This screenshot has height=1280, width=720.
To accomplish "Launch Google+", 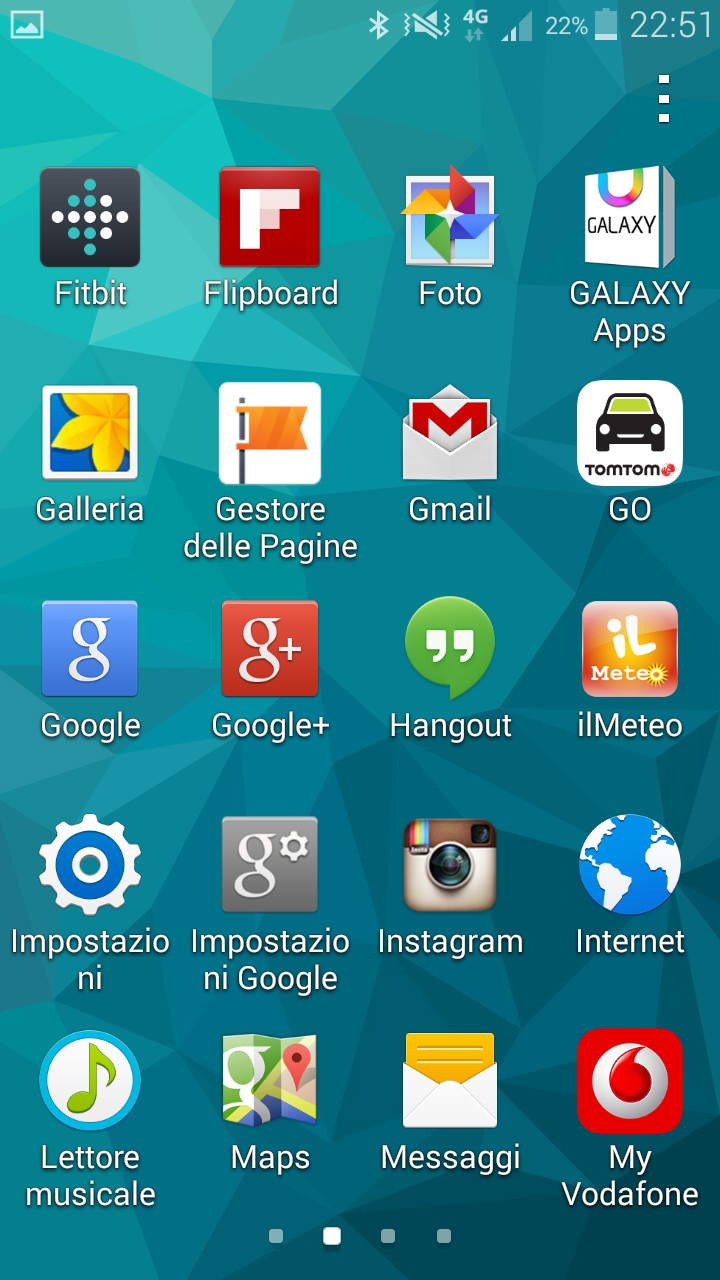I will [x=270, y=649].
